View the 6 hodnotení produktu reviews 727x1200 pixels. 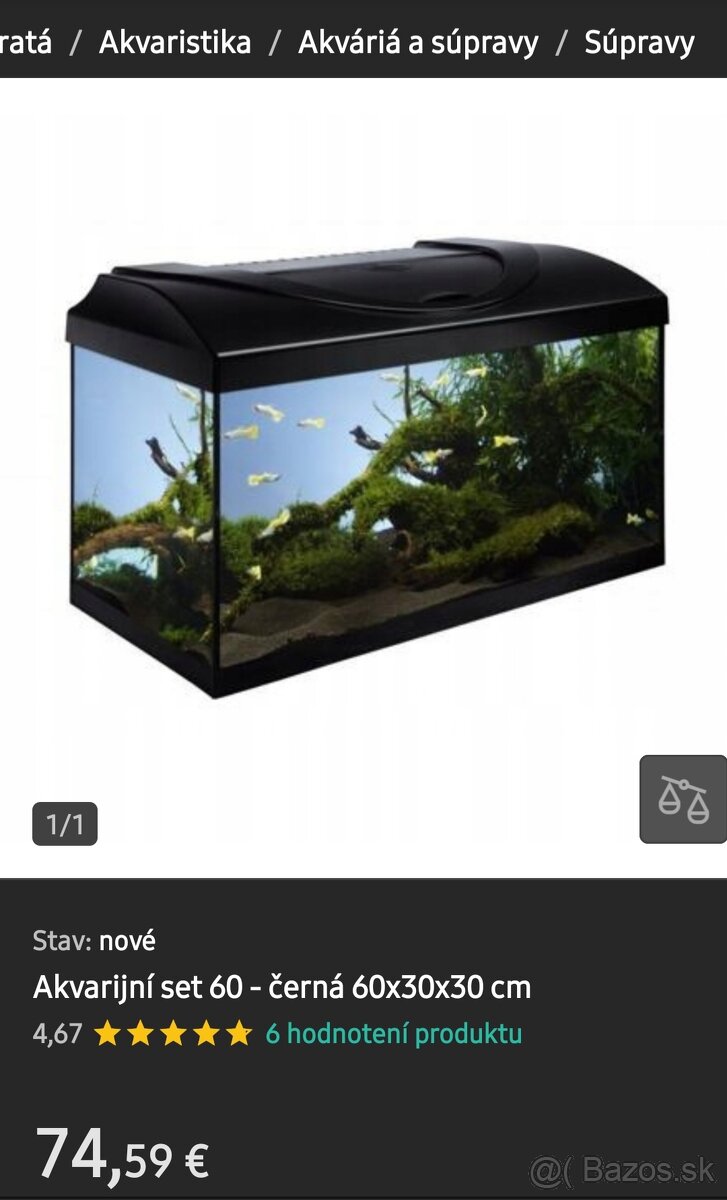(393, 1033)
